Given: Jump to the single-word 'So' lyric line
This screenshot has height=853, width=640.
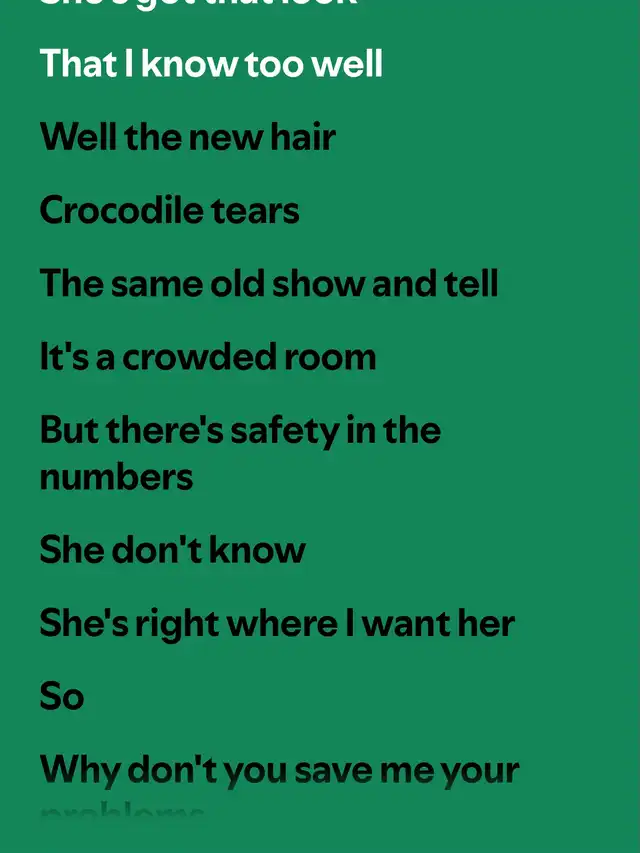Looking at the screenshot, I should 61,696.
